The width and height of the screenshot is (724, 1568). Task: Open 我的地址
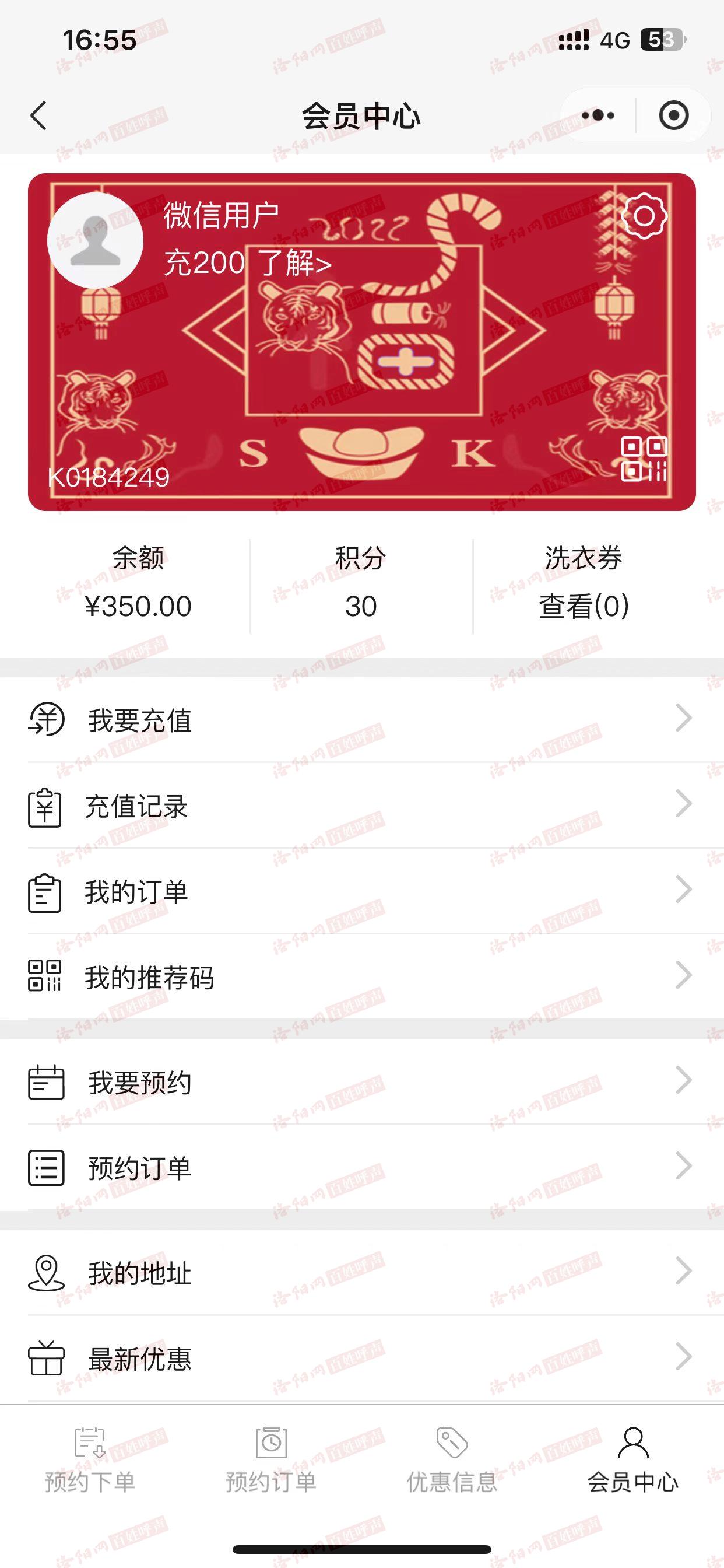(x=361, y=1273)
